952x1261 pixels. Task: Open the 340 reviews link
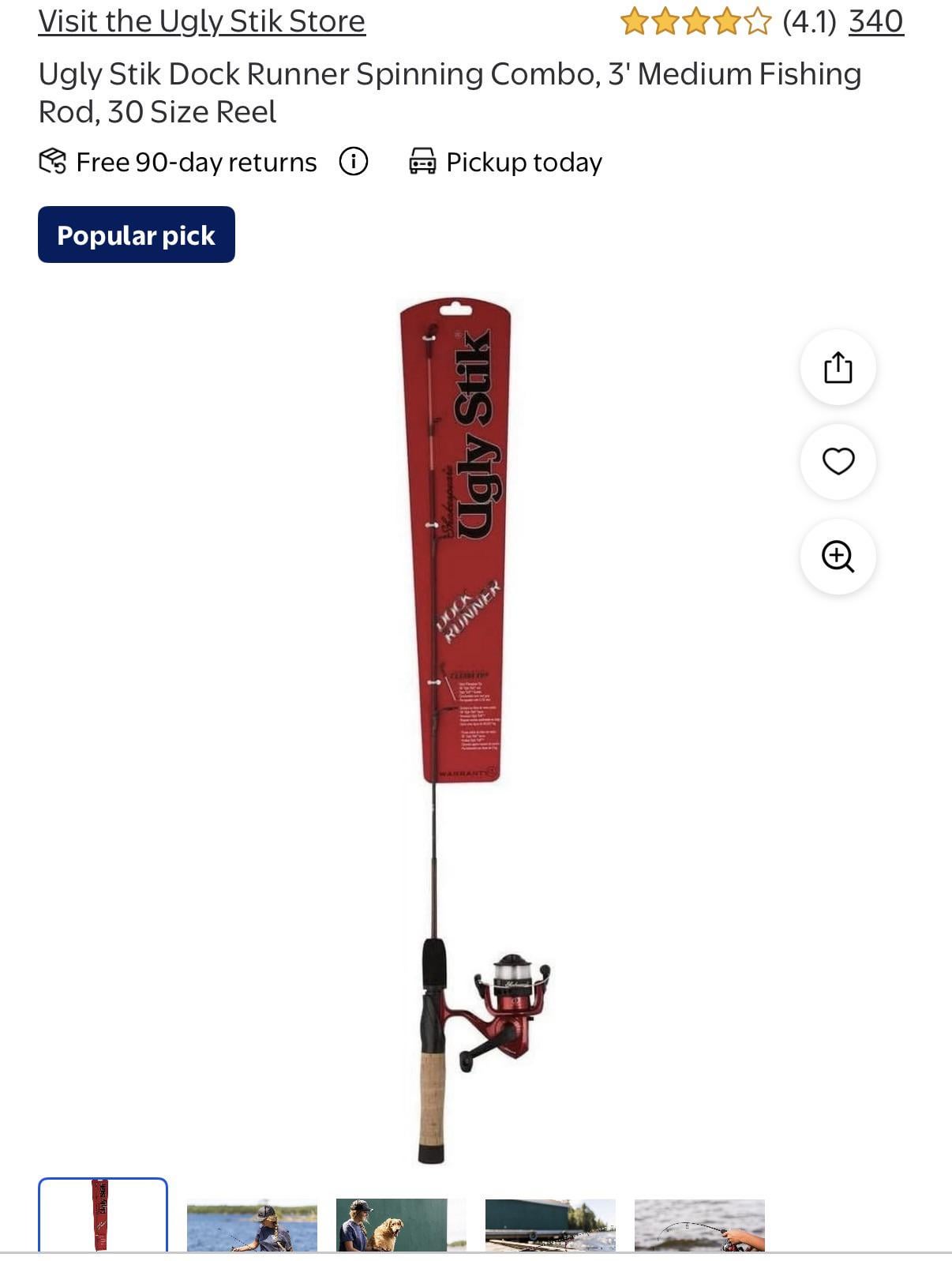[x=875, y=21]
